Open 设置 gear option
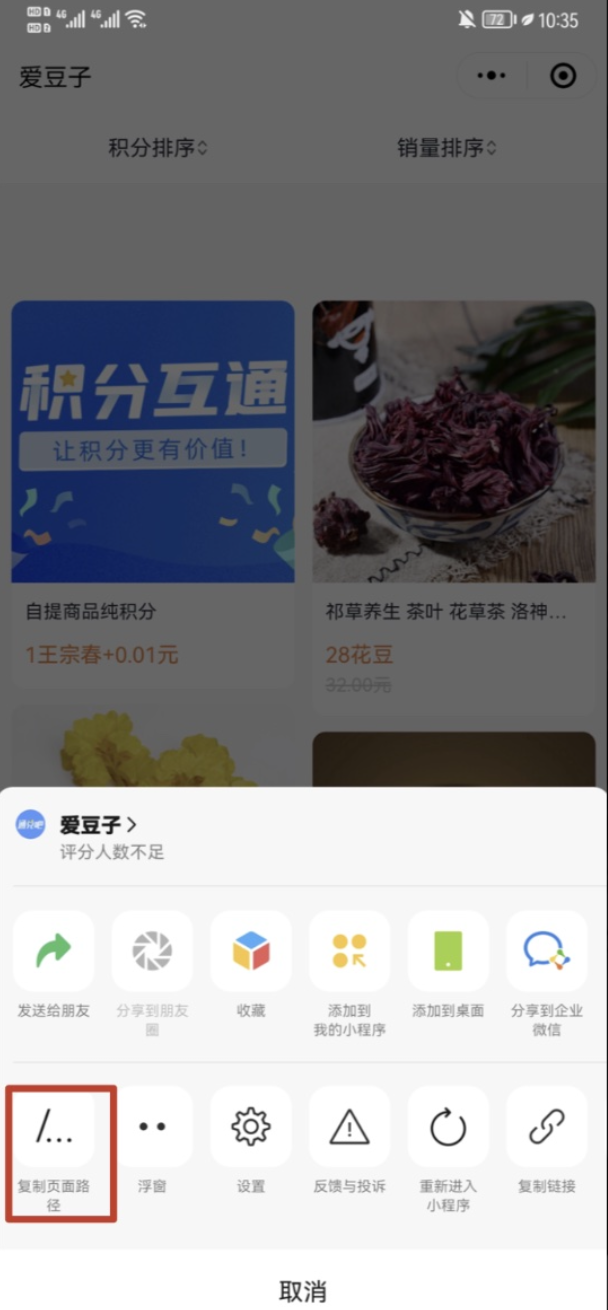 tap(251, 1127)
